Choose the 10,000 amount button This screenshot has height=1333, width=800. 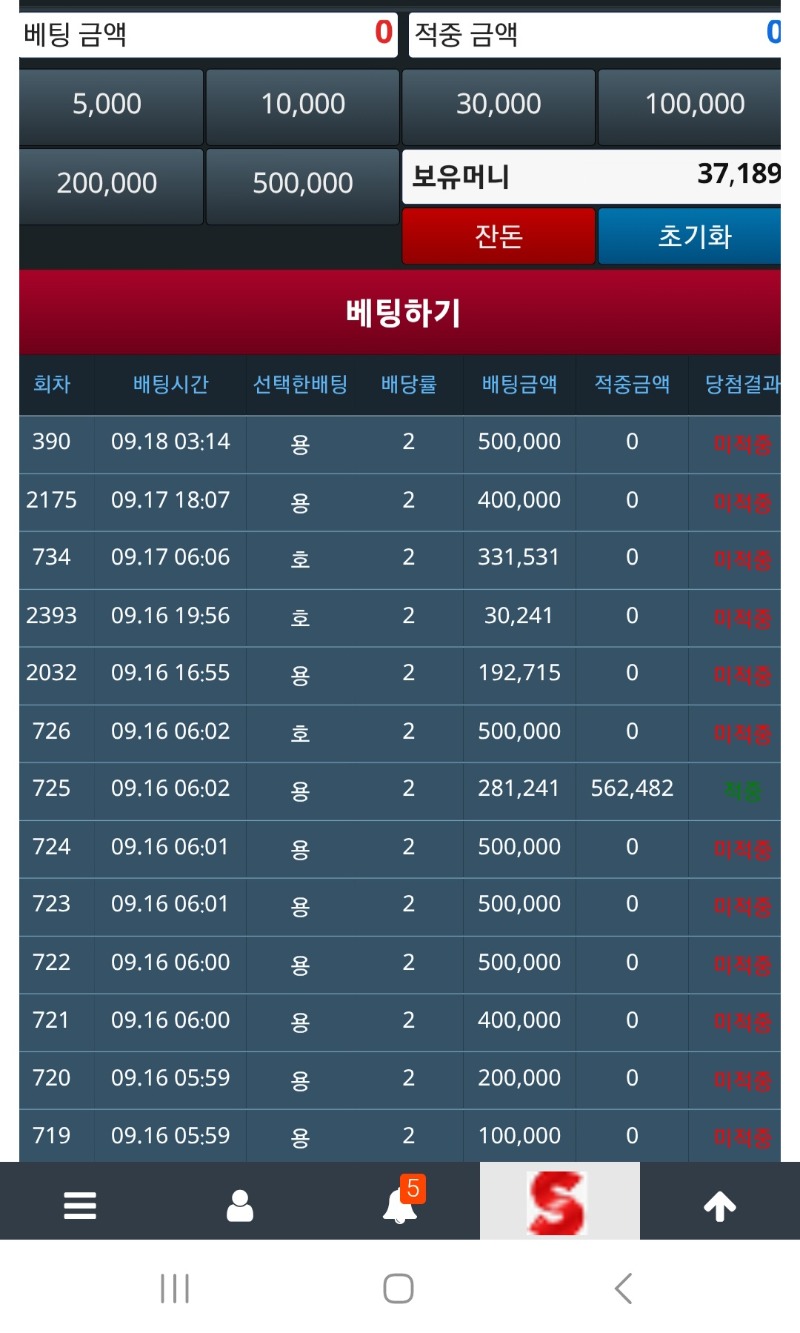pyautogui.click(x=303, y=106)
